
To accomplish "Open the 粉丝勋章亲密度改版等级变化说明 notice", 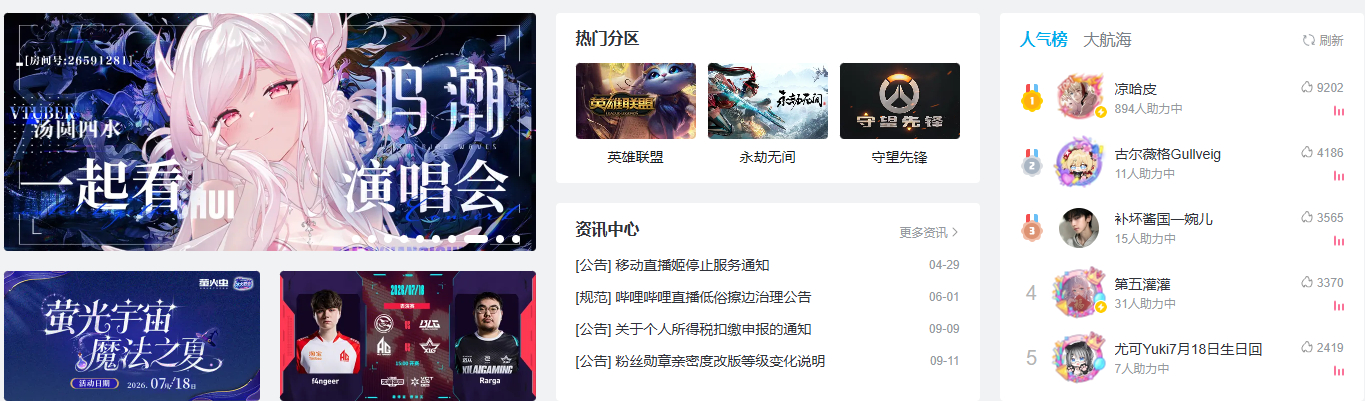I will [x=700, y=361].
